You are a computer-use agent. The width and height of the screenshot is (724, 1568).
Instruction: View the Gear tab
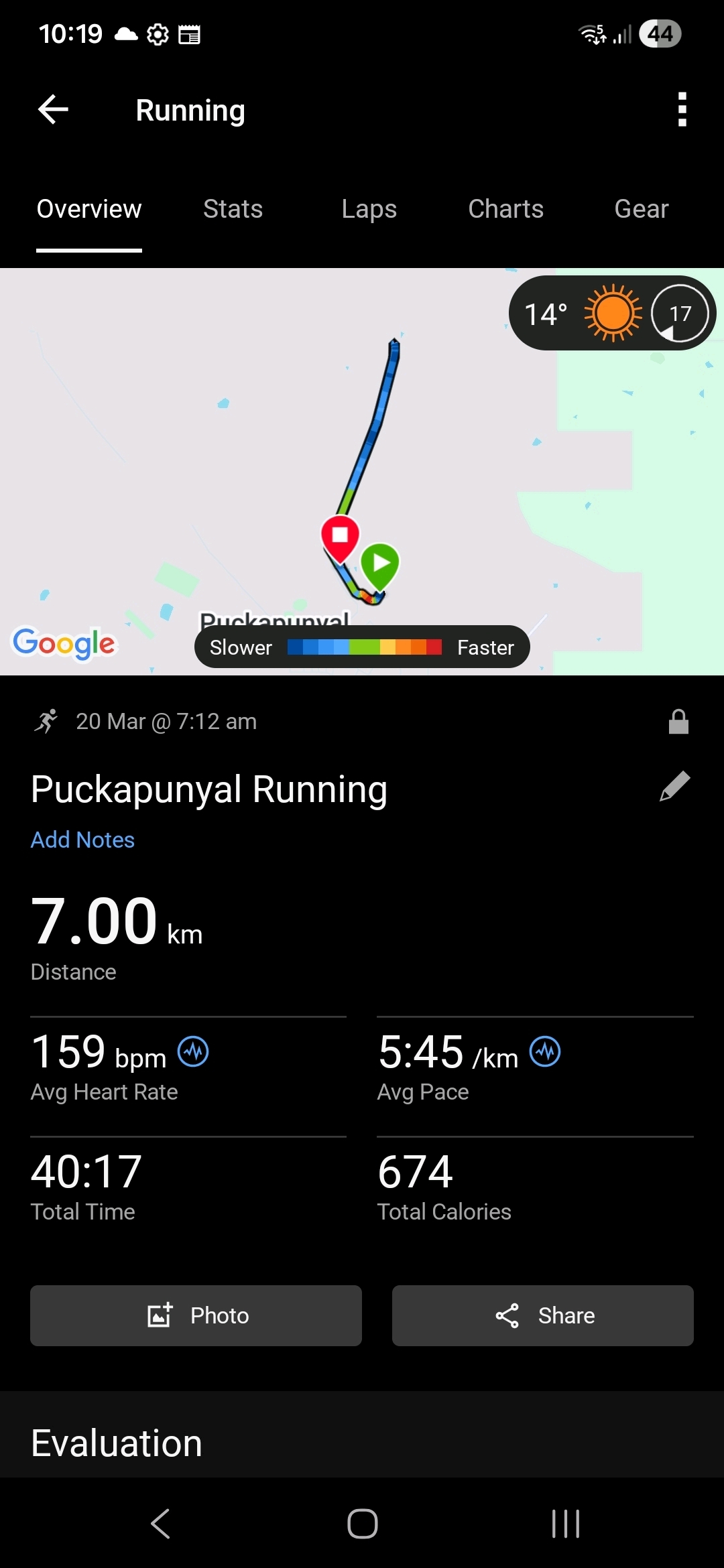click(x=641, y=209)
